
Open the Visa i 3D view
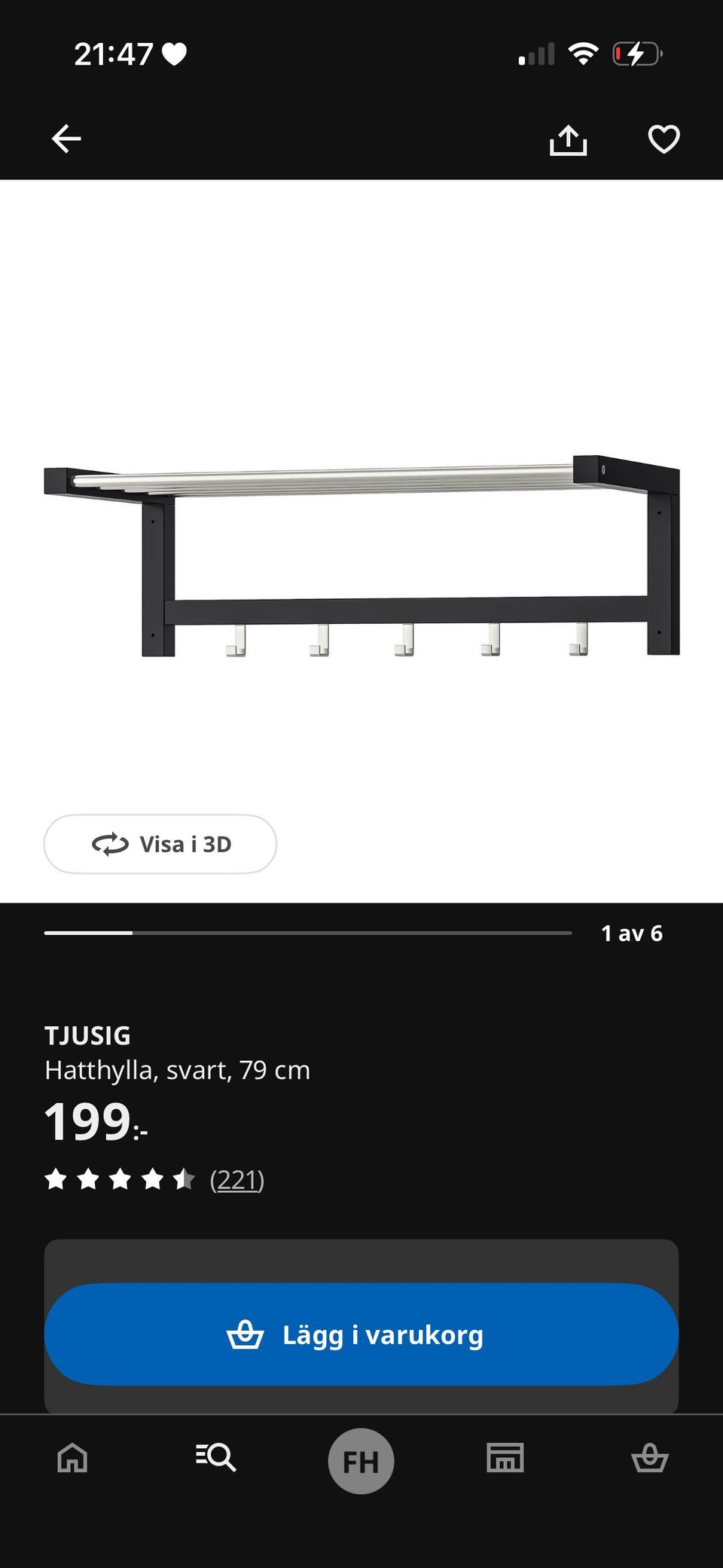pos(160,844)
